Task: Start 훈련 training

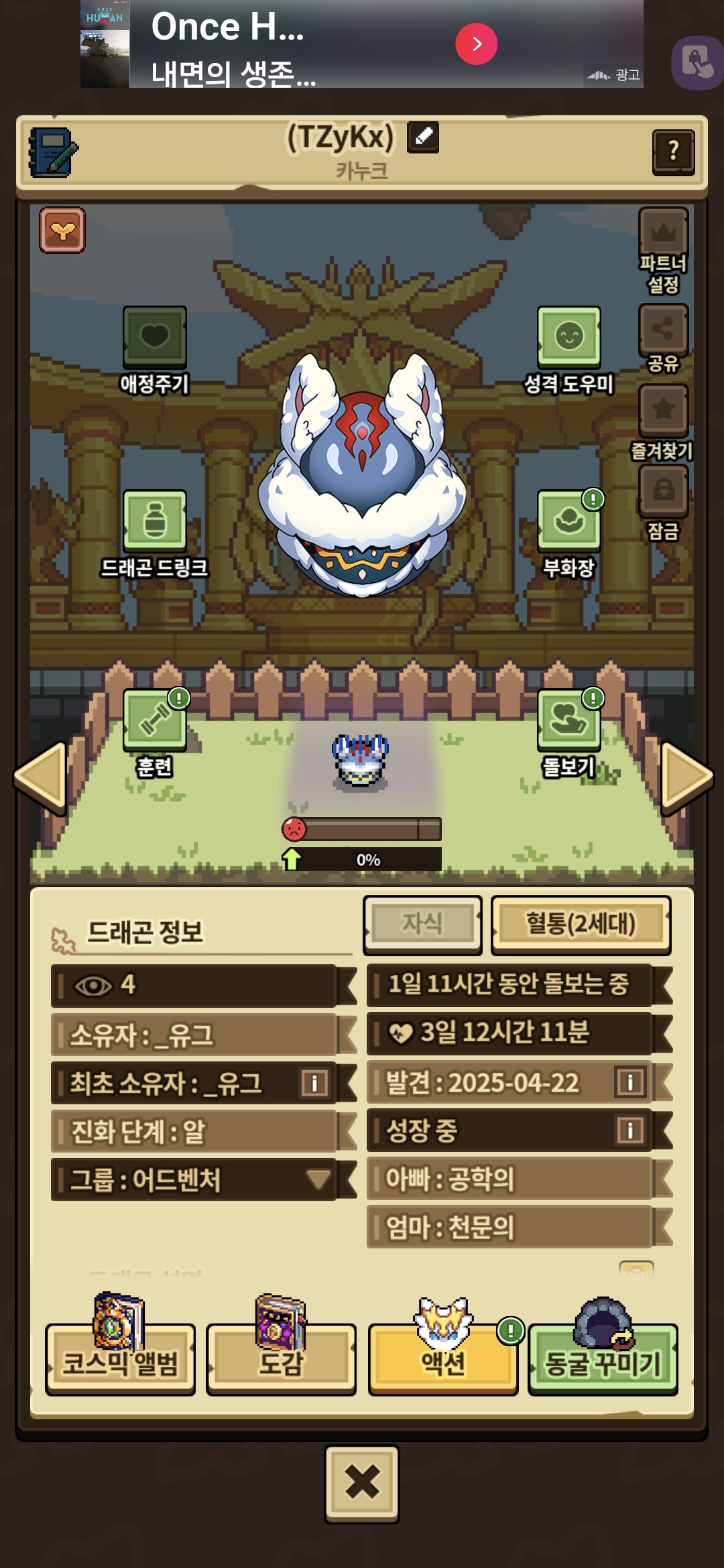Action: (x=155, y=720)
